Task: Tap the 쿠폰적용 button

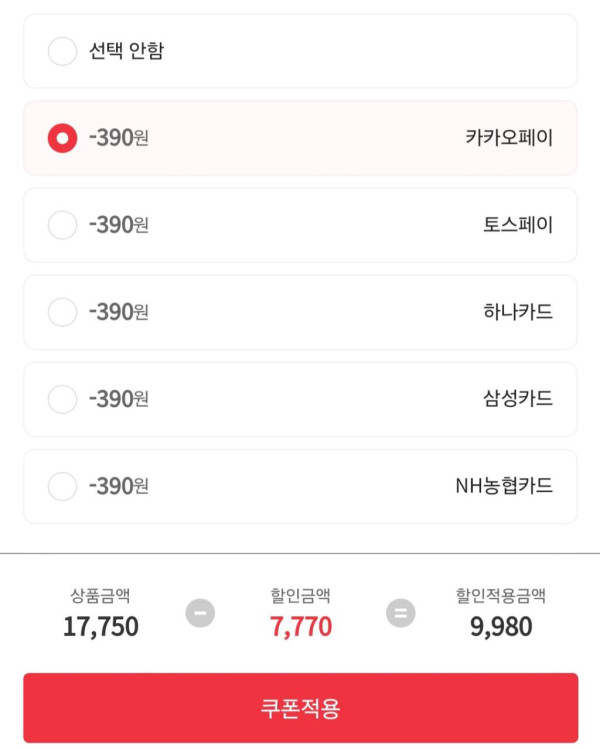Action: point(300,708)
